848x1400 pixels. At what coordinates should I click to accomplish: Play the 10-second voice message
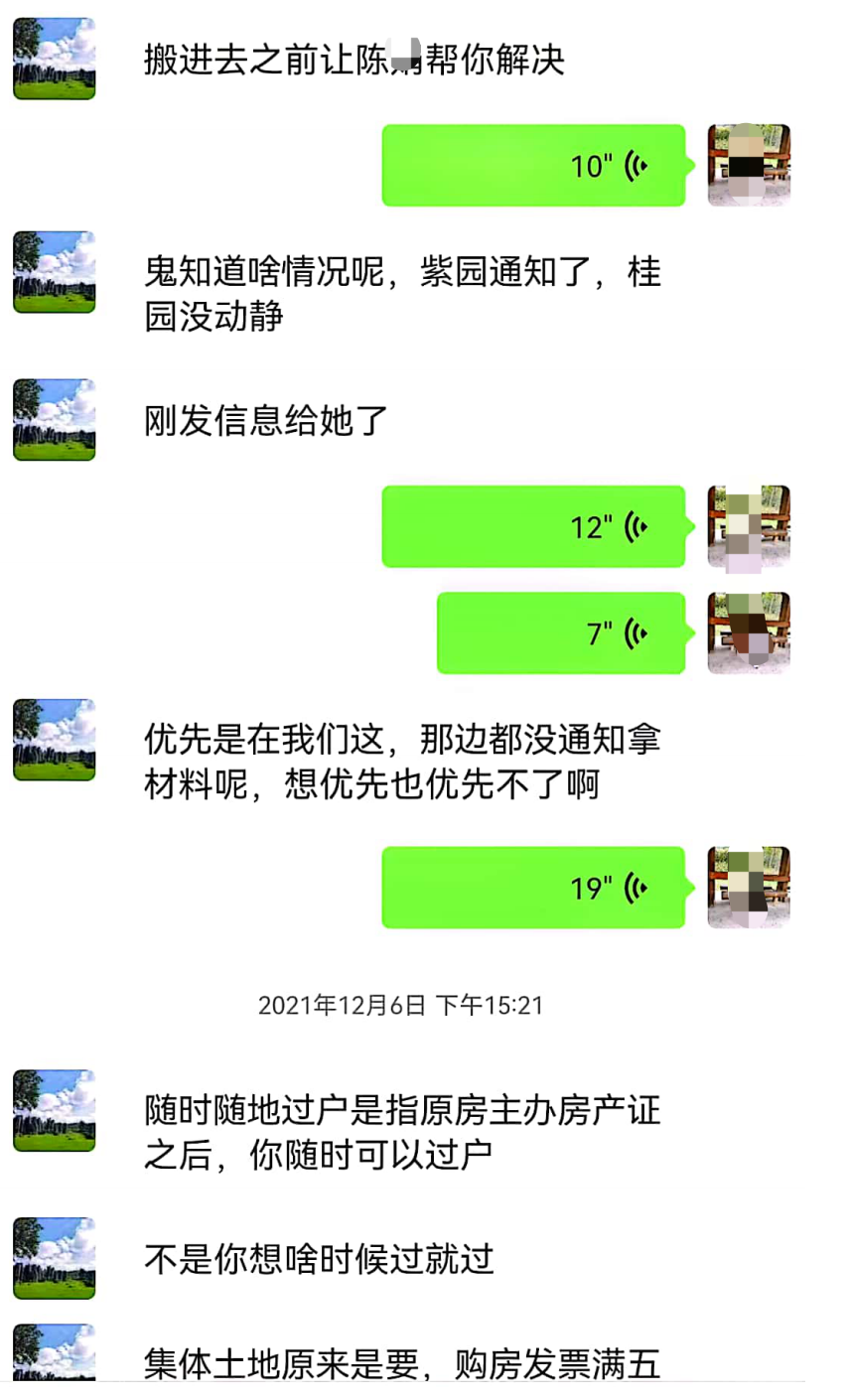pyautogui.click(x=533, y=166)
